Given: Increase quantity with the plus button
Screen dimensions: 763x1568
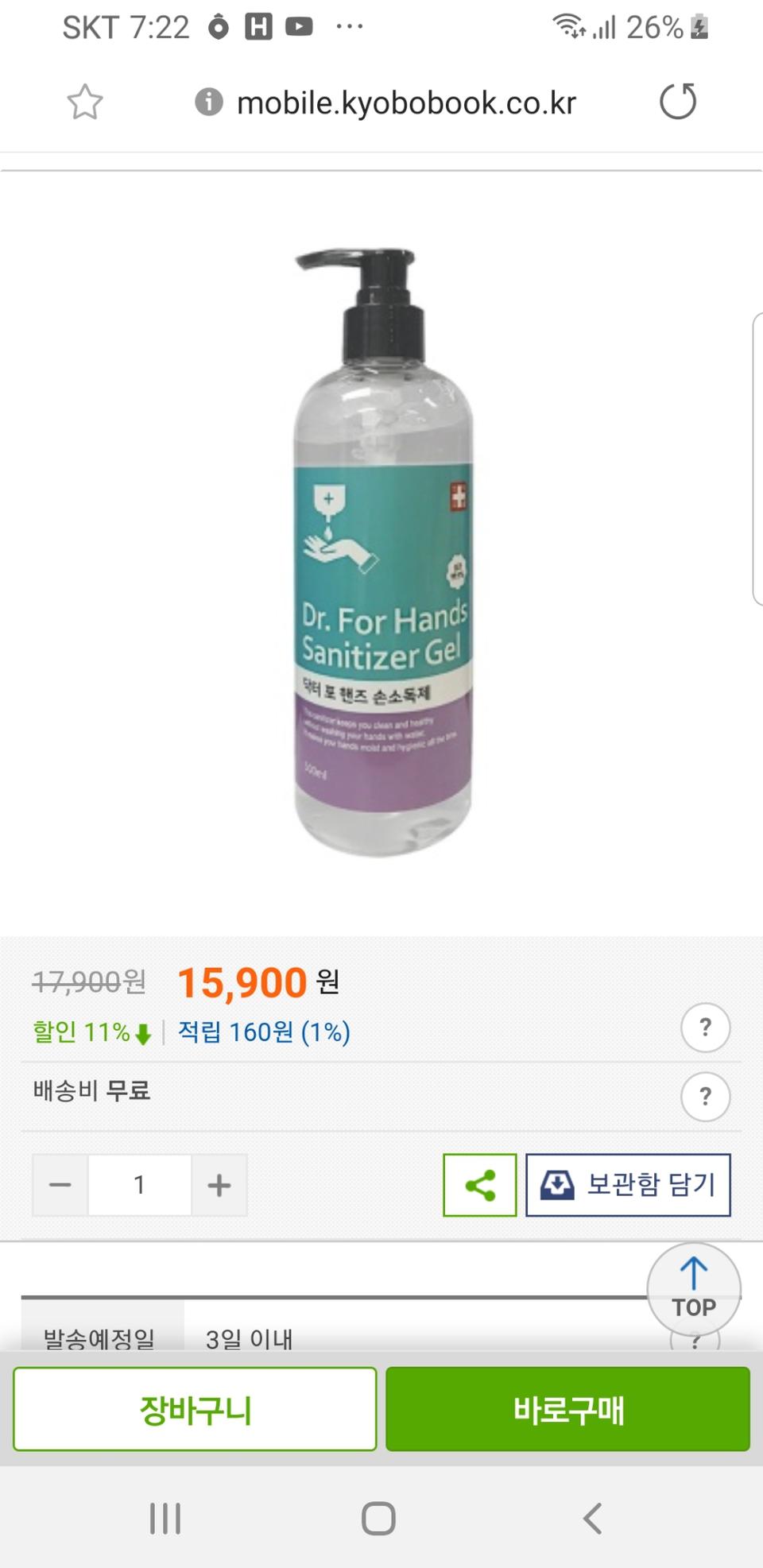Looking at the screenshot, I should pyautogui.click(x=219, y=1185).
